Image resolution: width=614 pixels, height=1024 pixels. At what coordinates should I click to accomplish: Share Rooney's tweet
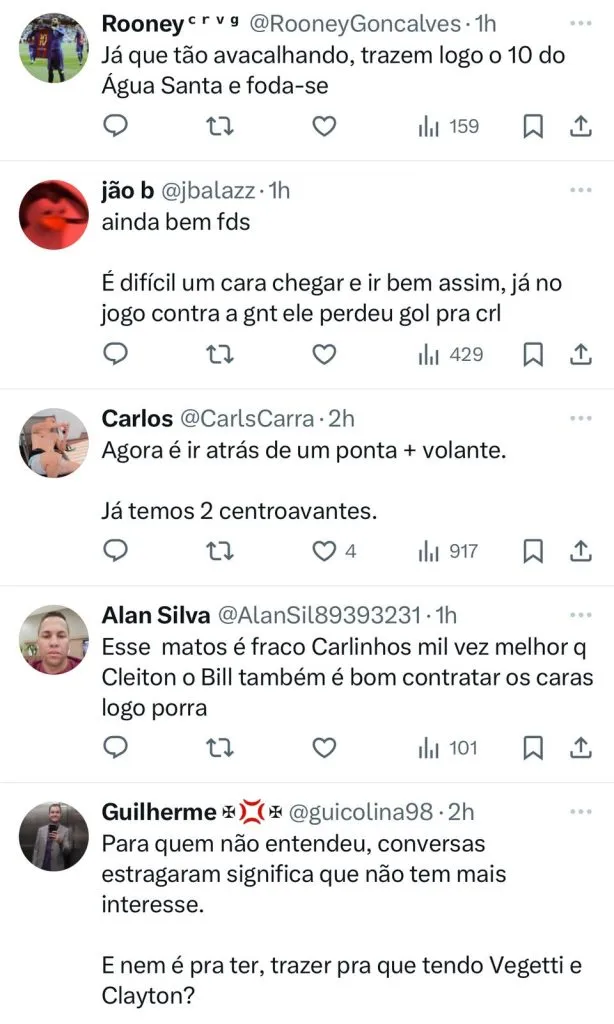click(x=580, y=127)
